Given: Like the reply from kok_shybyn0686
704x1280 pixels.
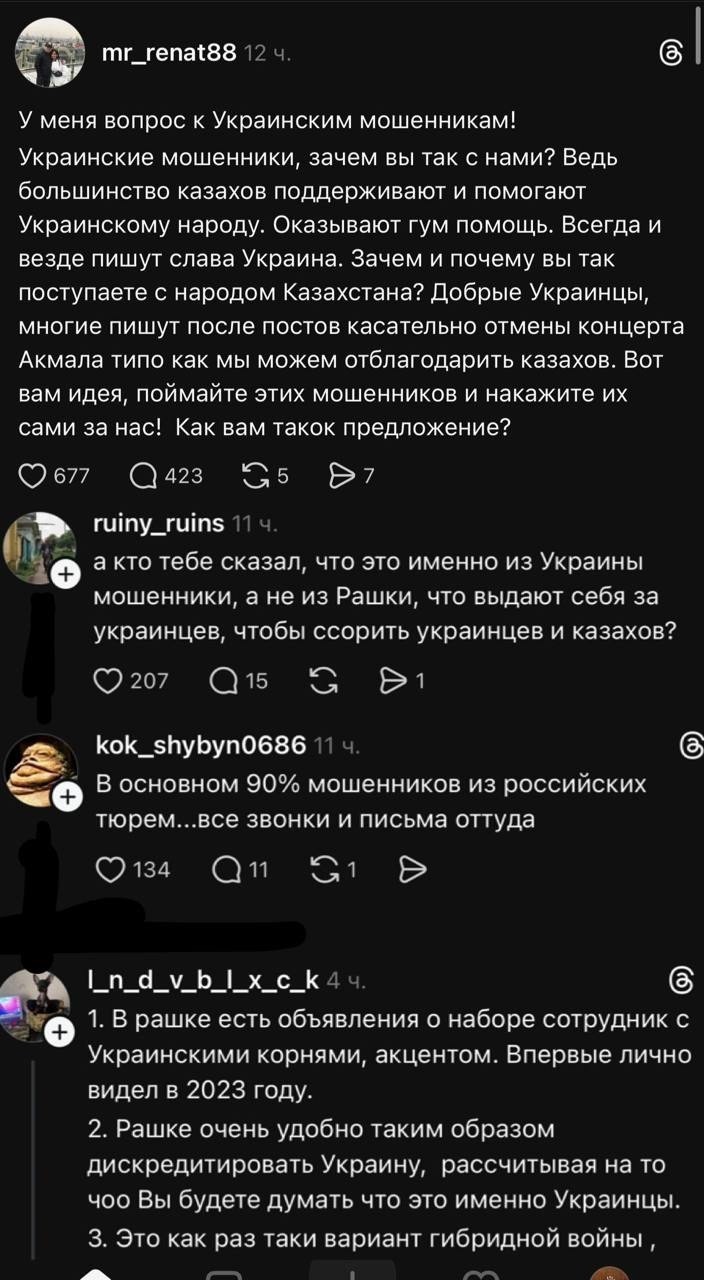Looking at the screenshot, I should click(x=107, y=869).
